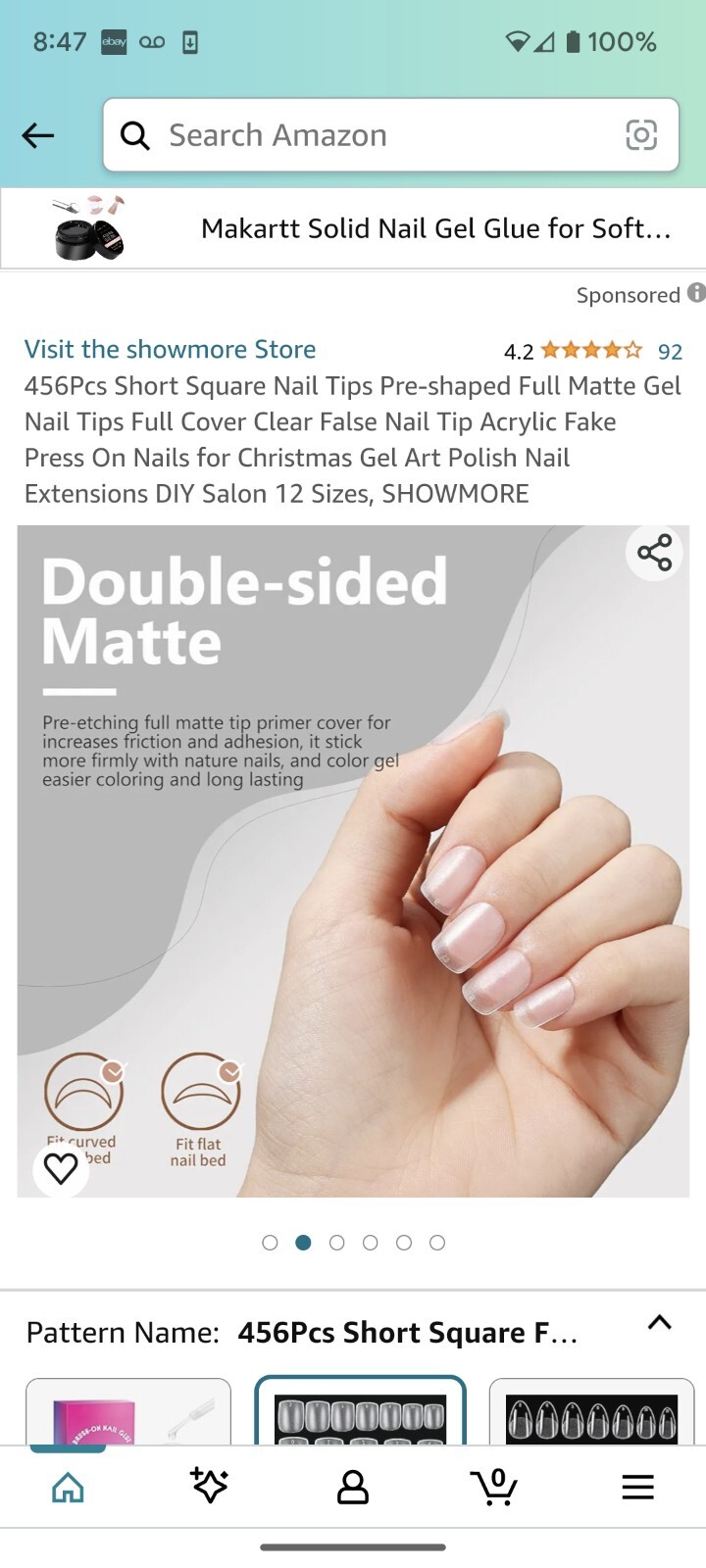706x1568 pixels.
Task: Open the sparkle assistant tab
Action: 210,1487
